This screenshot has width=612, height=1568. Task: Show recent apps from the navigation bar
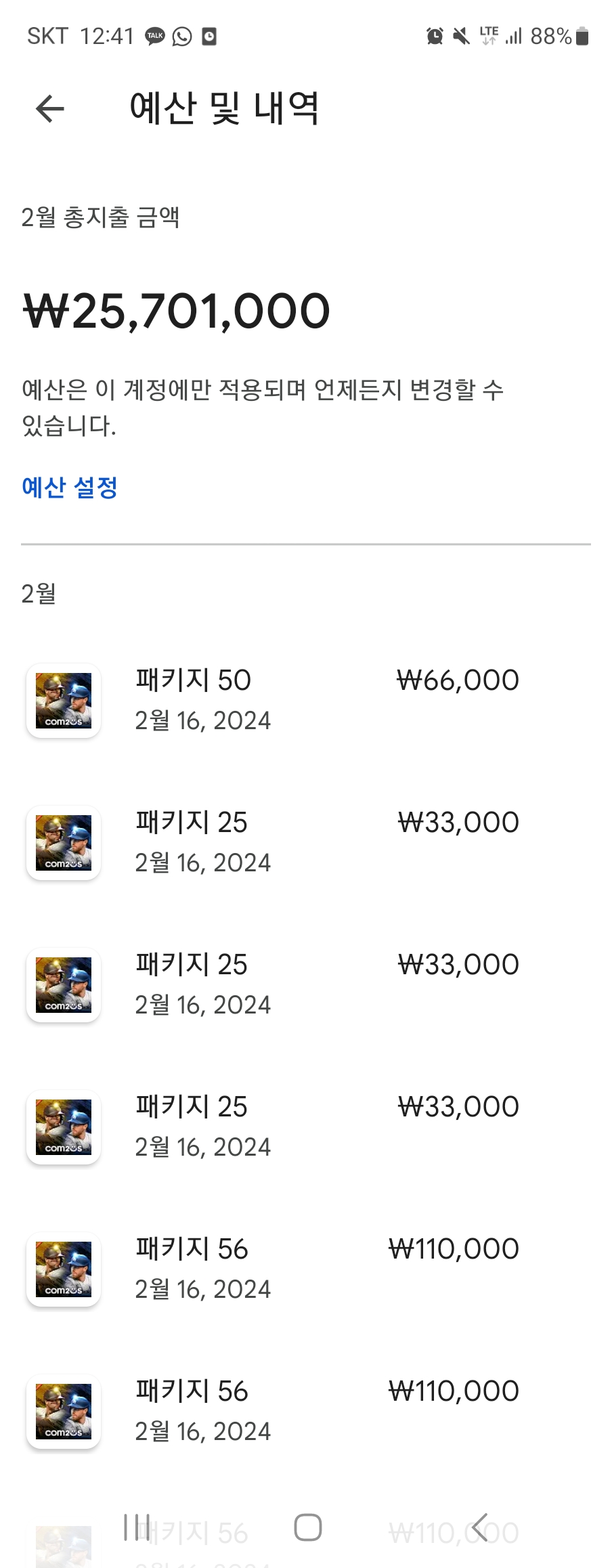point(136,1527)
